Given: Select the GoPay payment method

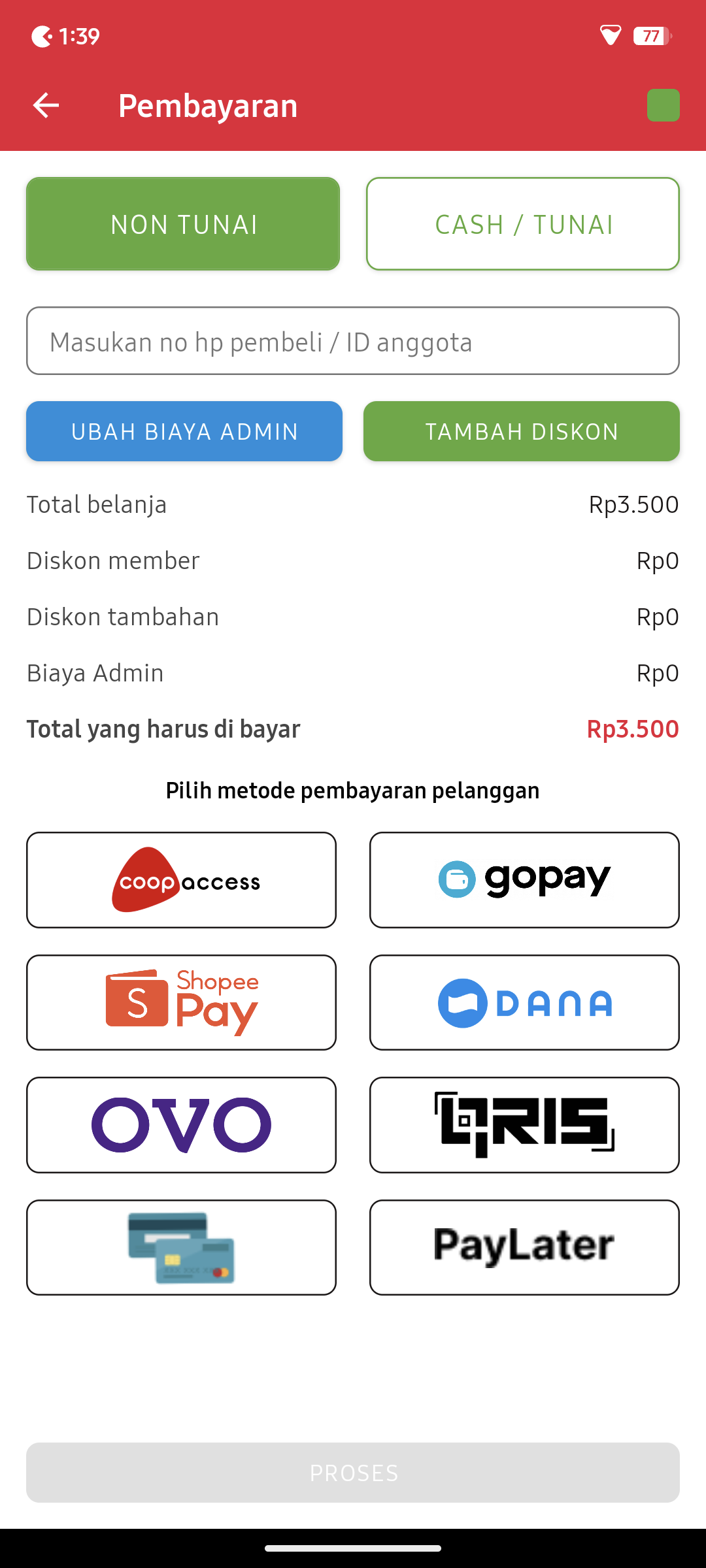Looking at the screenshot, I should pos(524,879).
